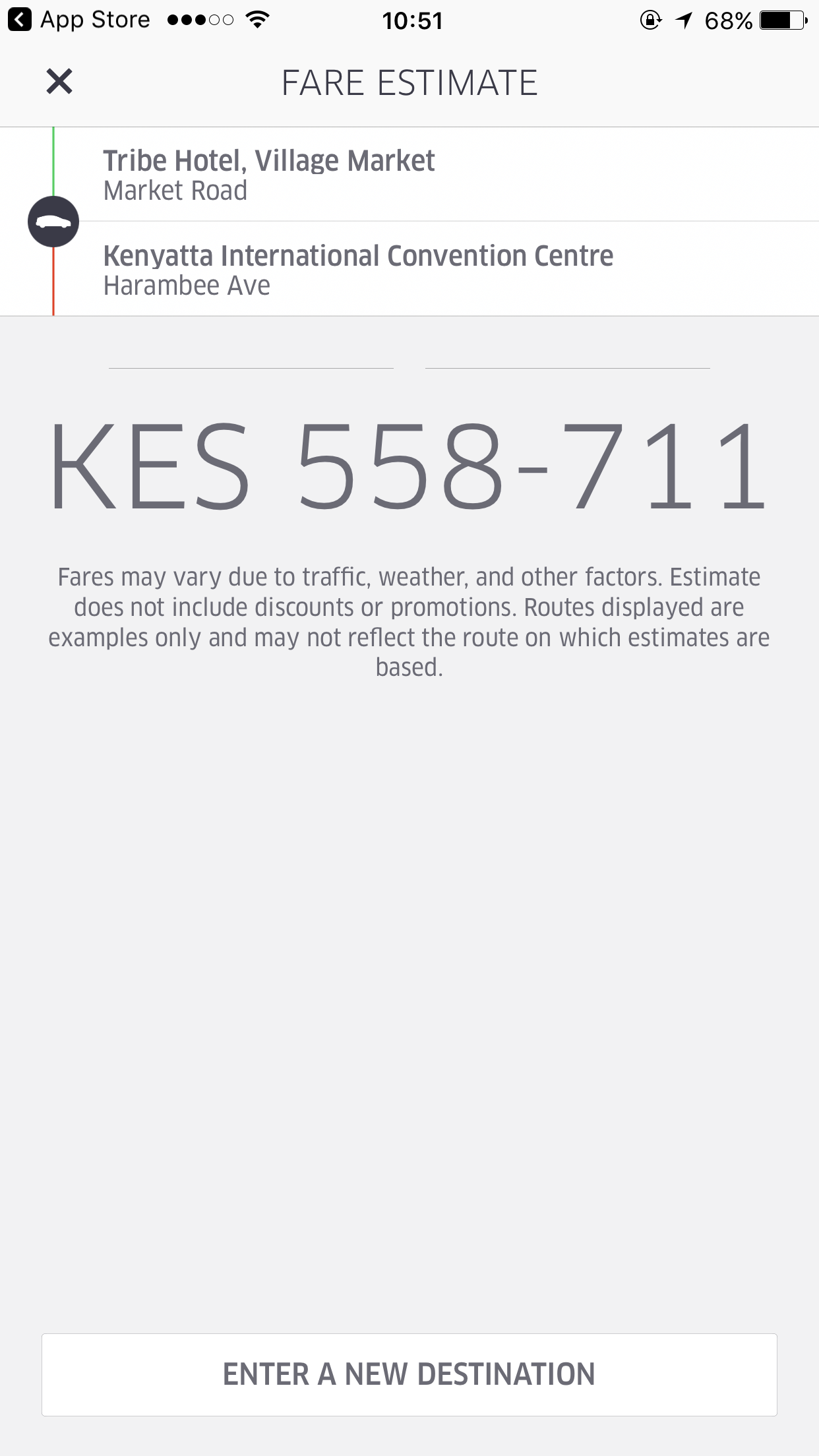Tap Enter a New Destination button
Screen dimensions: 819x1456
(x=409, y=1374)
